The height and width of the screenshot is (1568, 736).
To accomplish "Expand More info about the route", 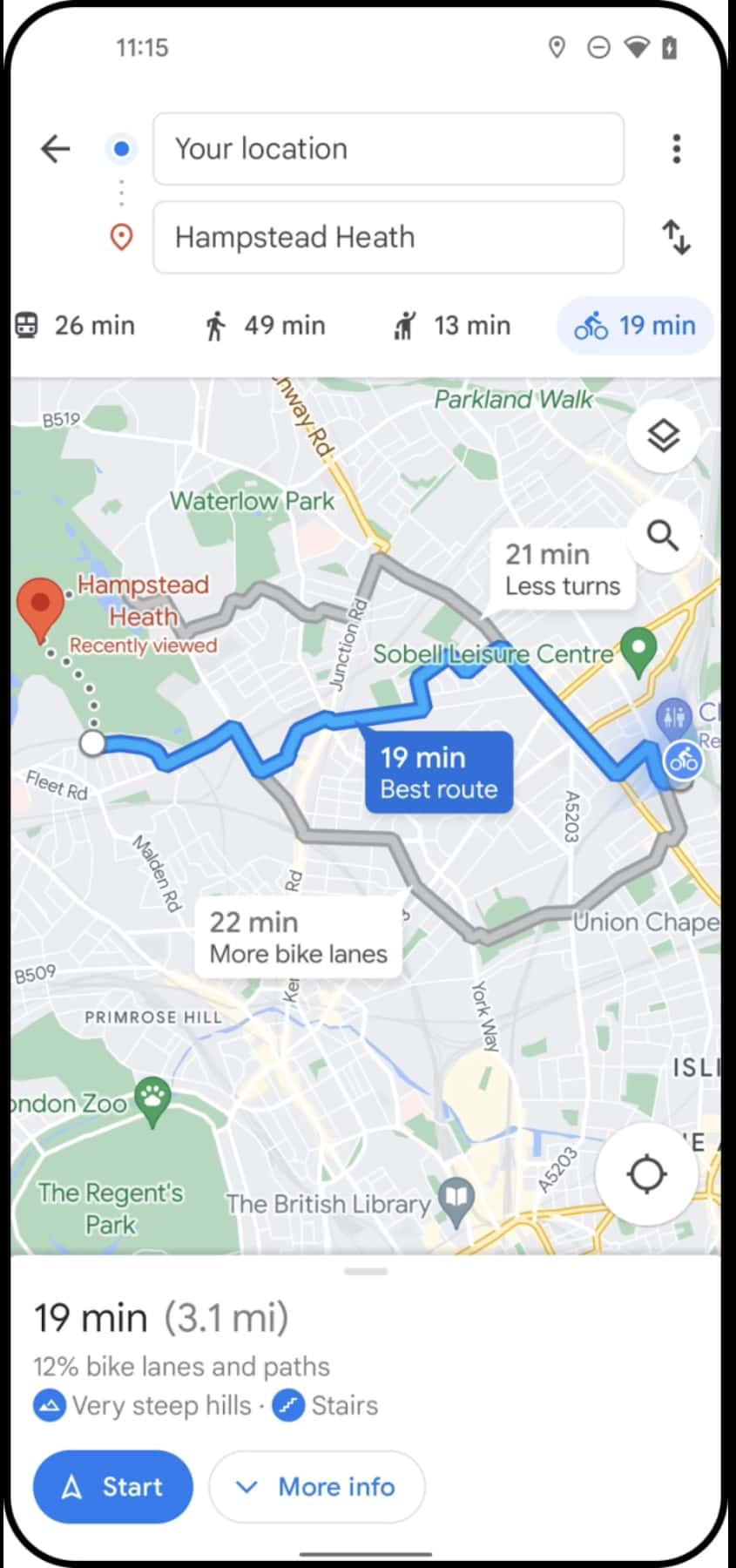I will [x=317, y=1487].
